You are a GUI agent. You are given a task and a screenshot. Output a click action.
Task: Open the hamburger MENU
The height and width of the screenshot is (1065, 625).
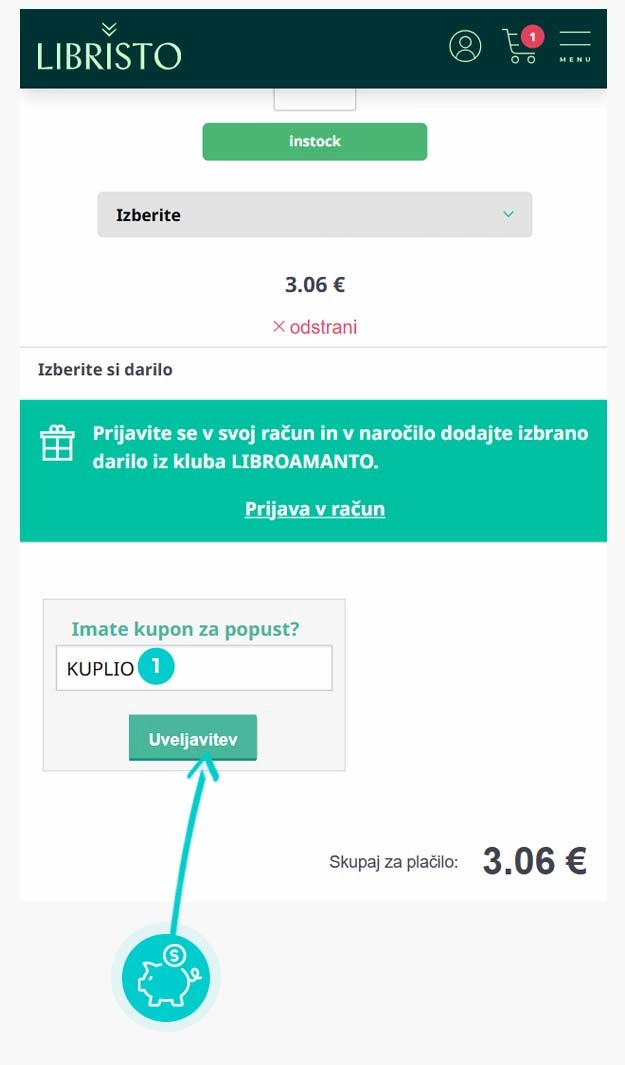point(575,46)
